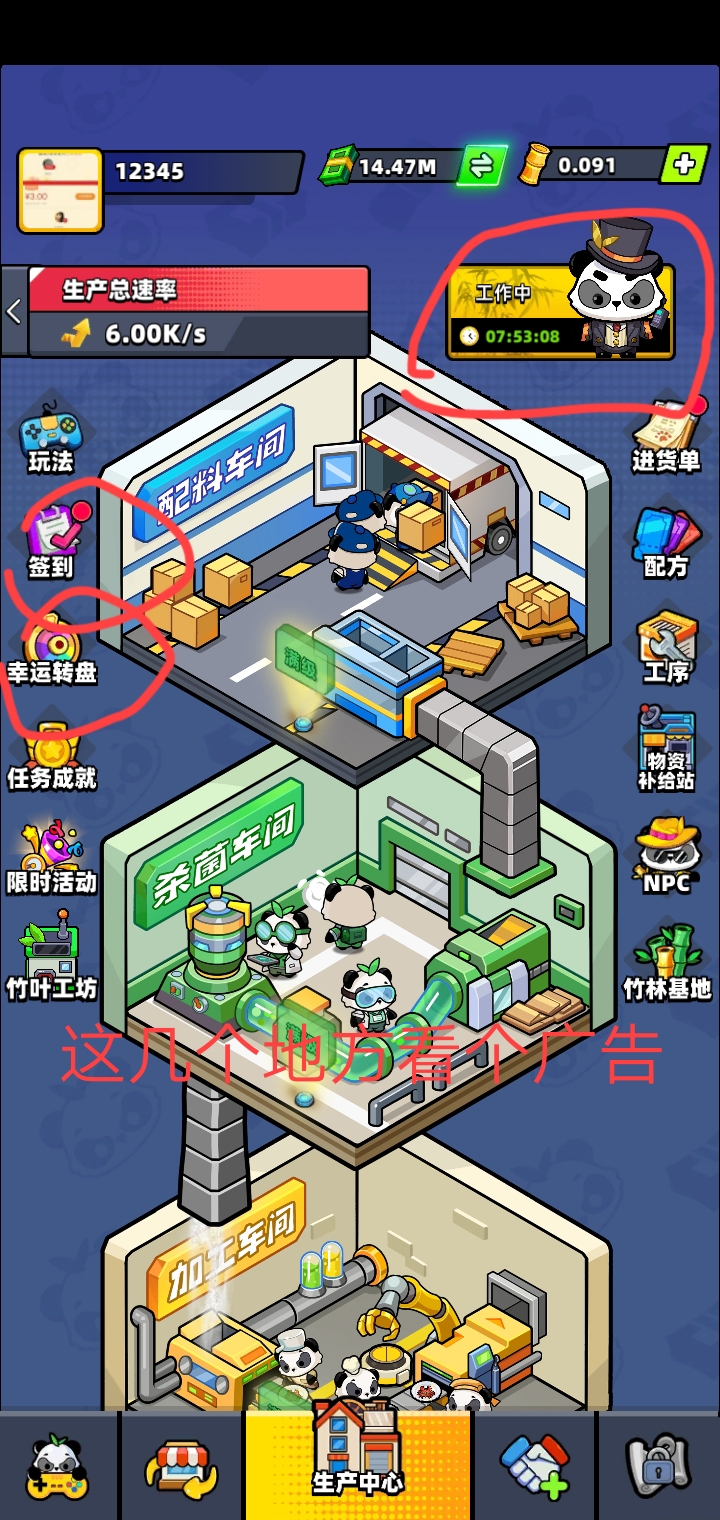Add gold coins with the plus button
Screen dimensions: 720x1520
click(x=684, y=165)
